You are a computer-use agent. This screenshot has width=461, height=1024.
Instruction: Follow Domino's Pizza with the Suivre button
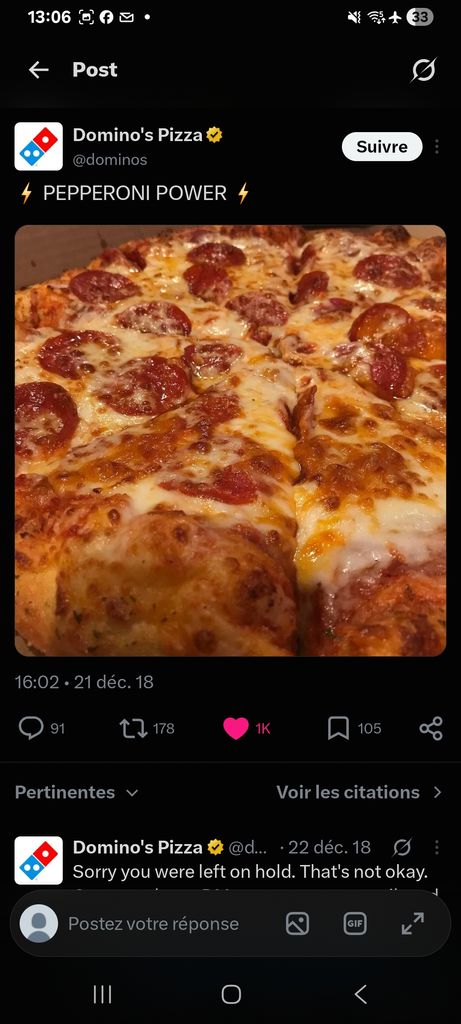tap(382, 146)
